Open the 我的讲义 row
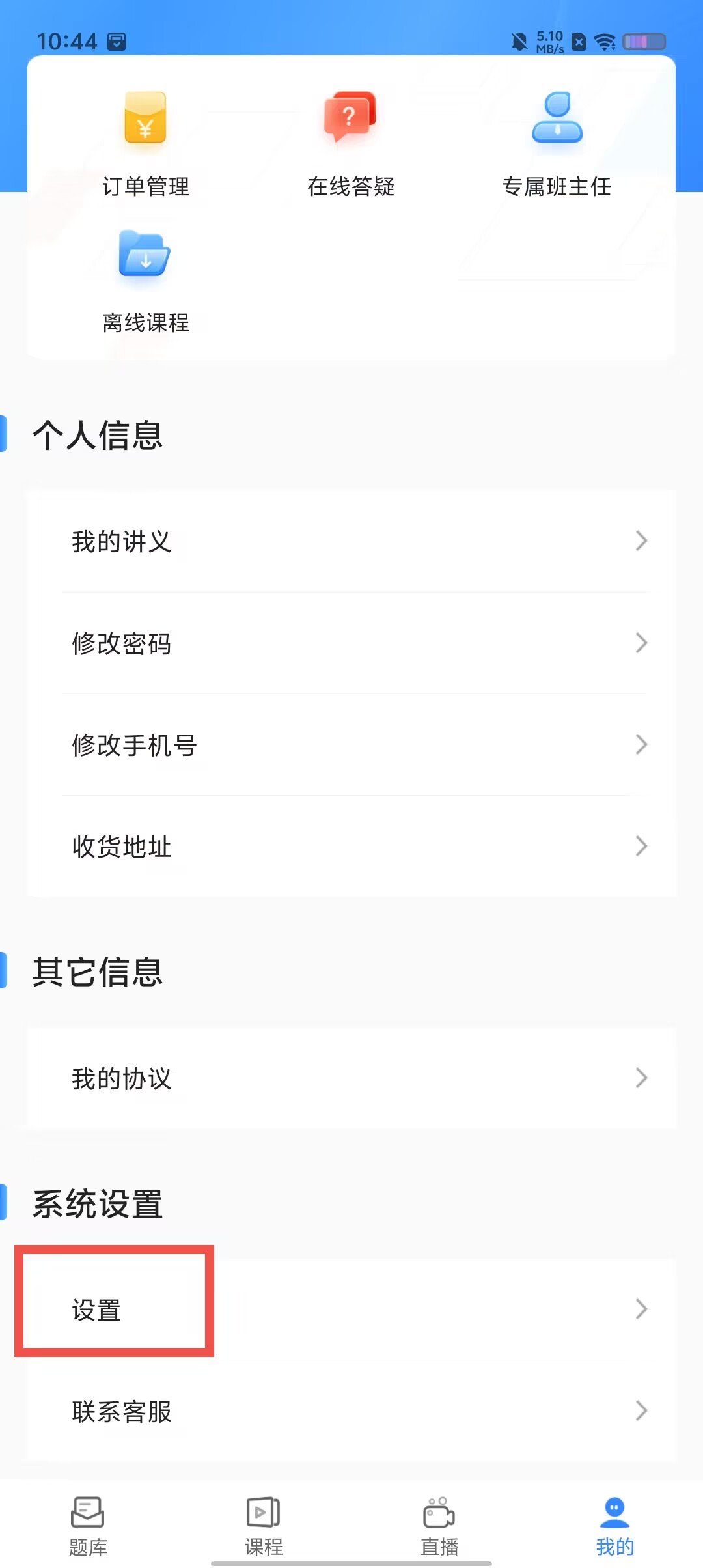 351,541
